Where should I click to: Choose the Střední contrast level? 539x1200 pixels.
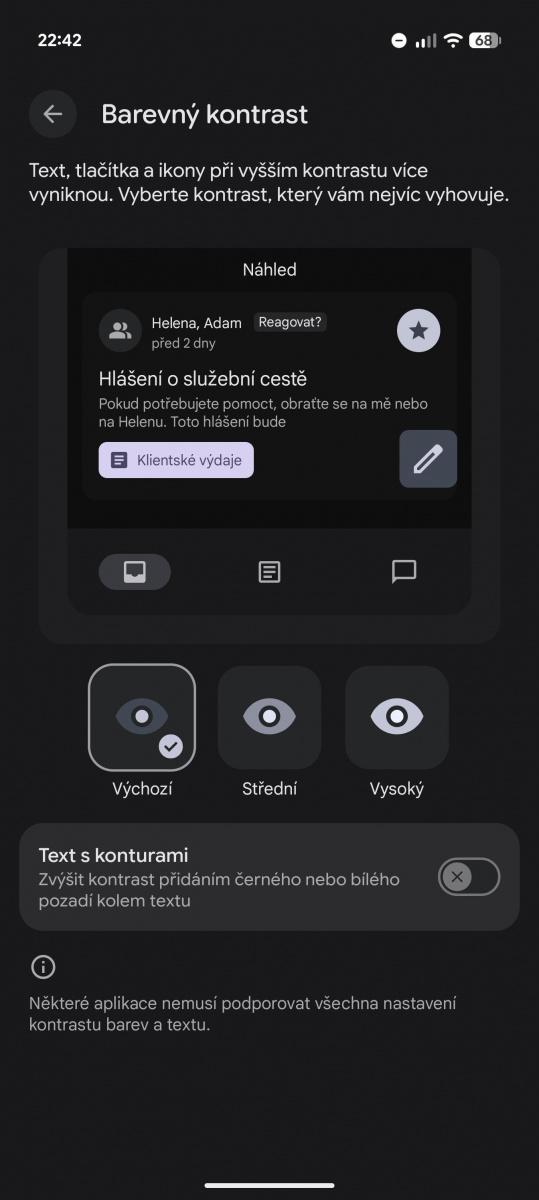tap(269, 717)
